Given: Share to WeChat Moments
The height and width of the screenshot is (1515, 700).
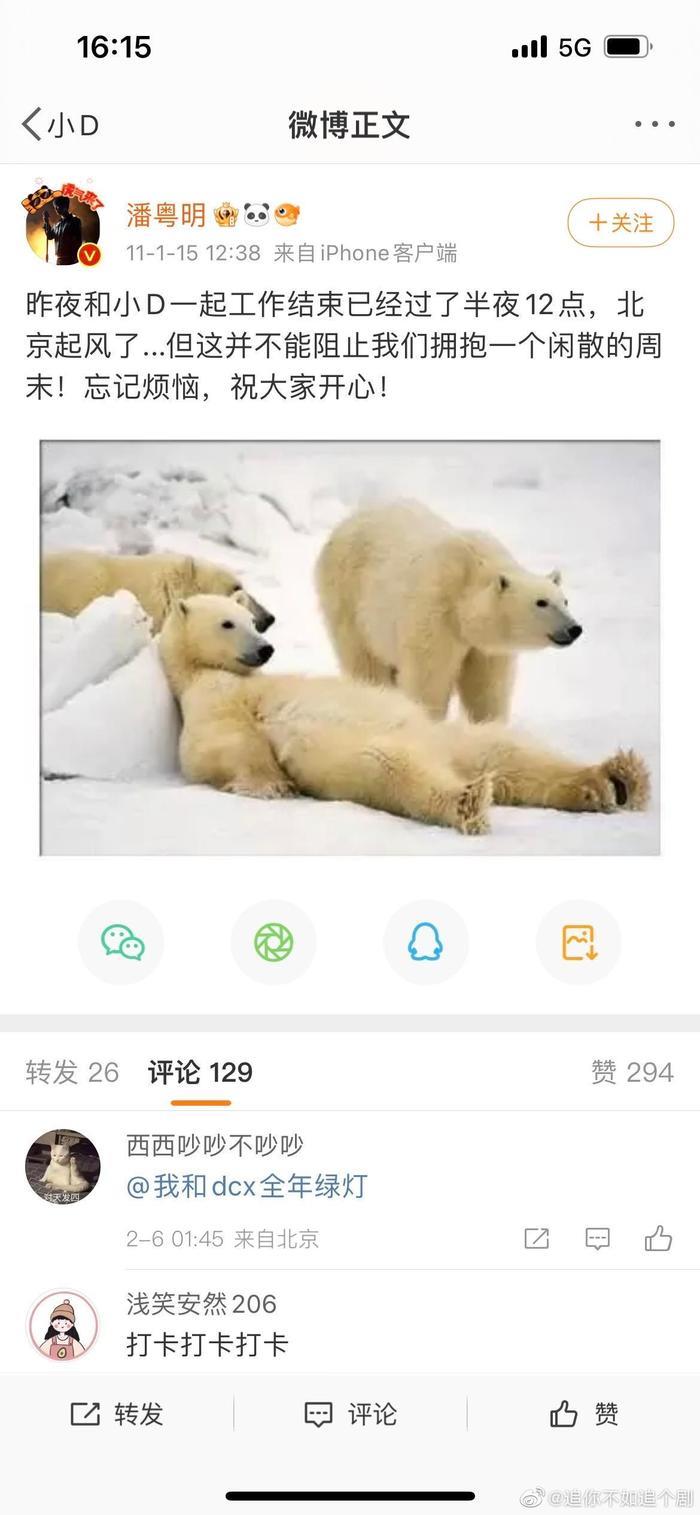Looking at the screenshot, I should pos(273,942).
